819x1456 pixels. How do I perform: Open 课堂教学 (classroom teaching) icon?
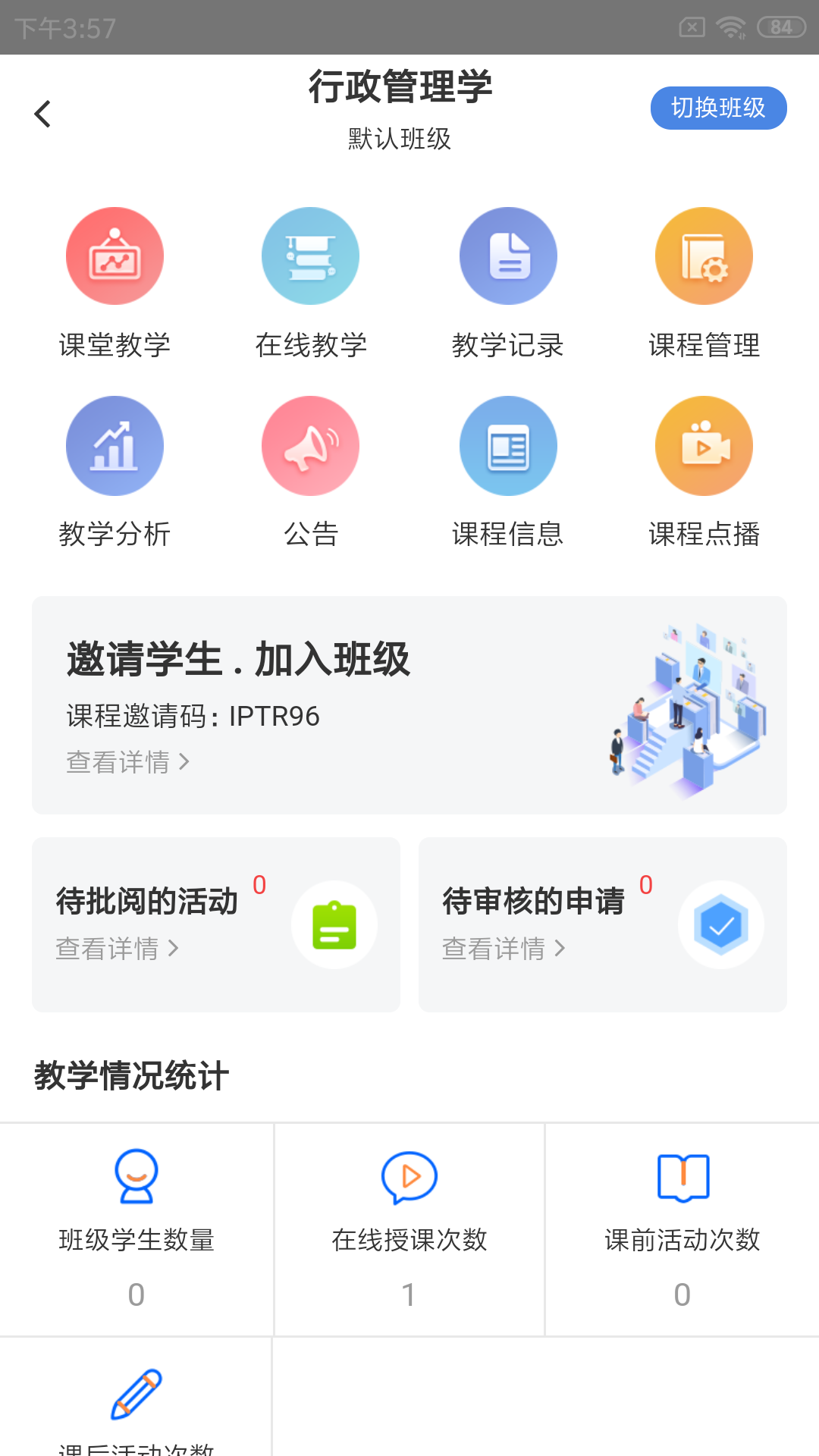115,256
